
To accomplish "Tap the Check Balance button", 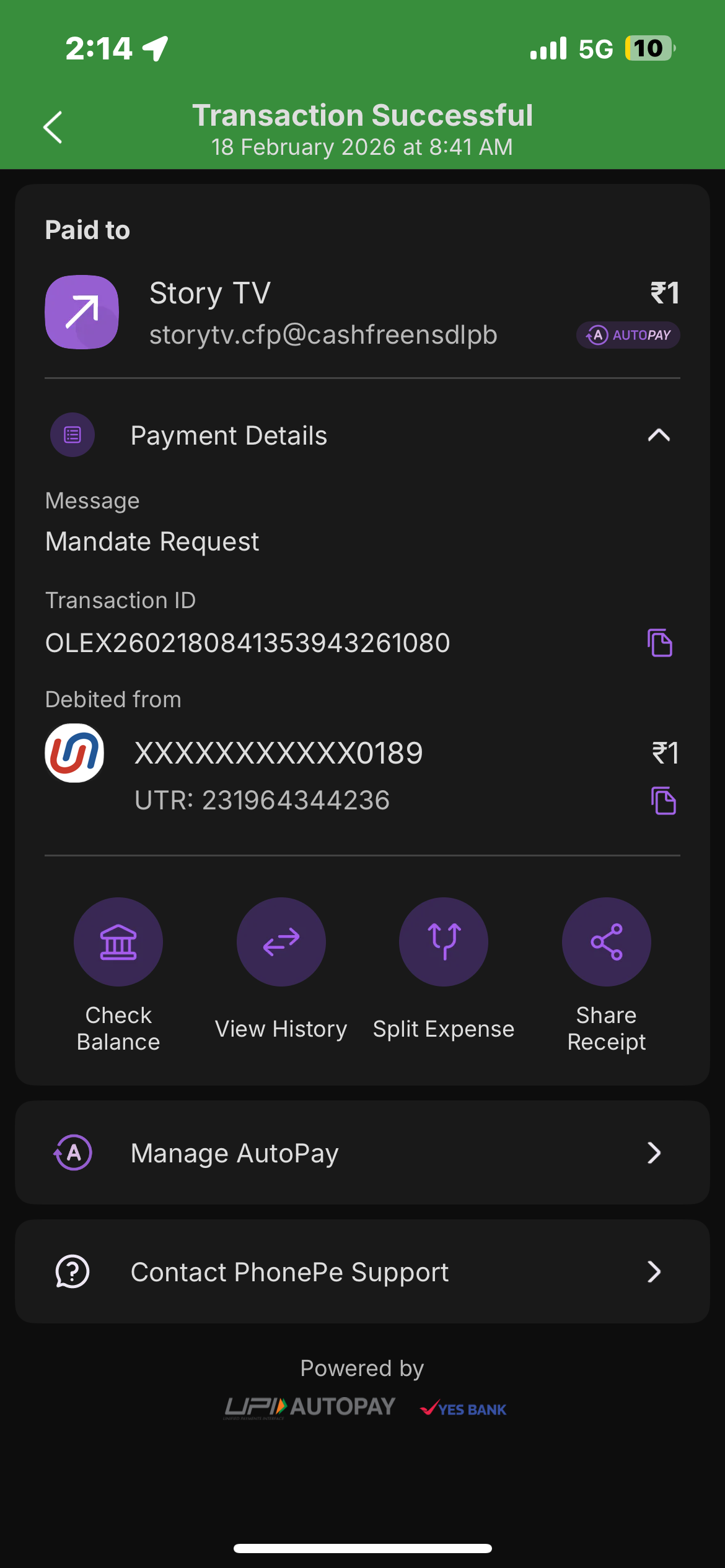I will tap(118, 942).
